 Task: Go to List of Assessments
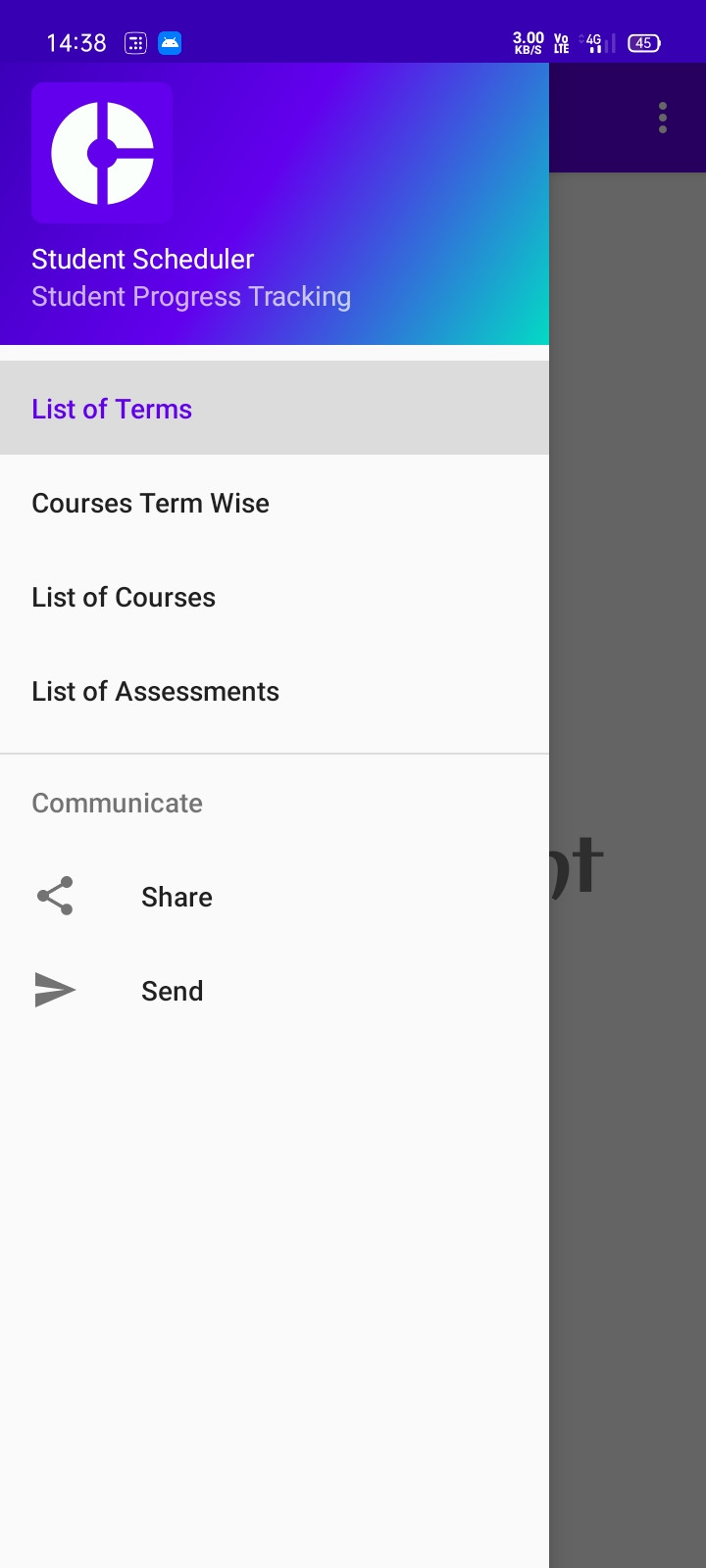click(275, 690)
